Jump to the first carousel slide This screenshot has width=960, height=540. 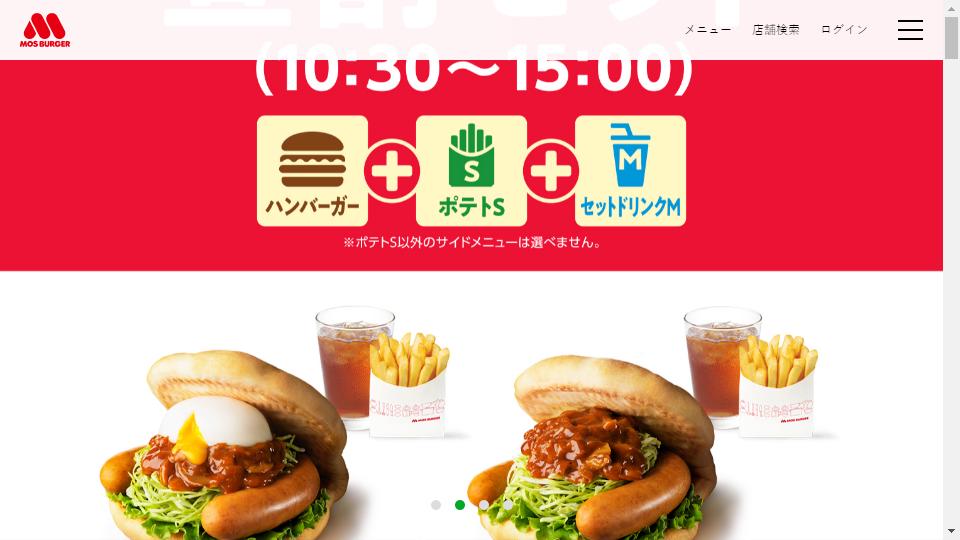(x=436, y=505)
